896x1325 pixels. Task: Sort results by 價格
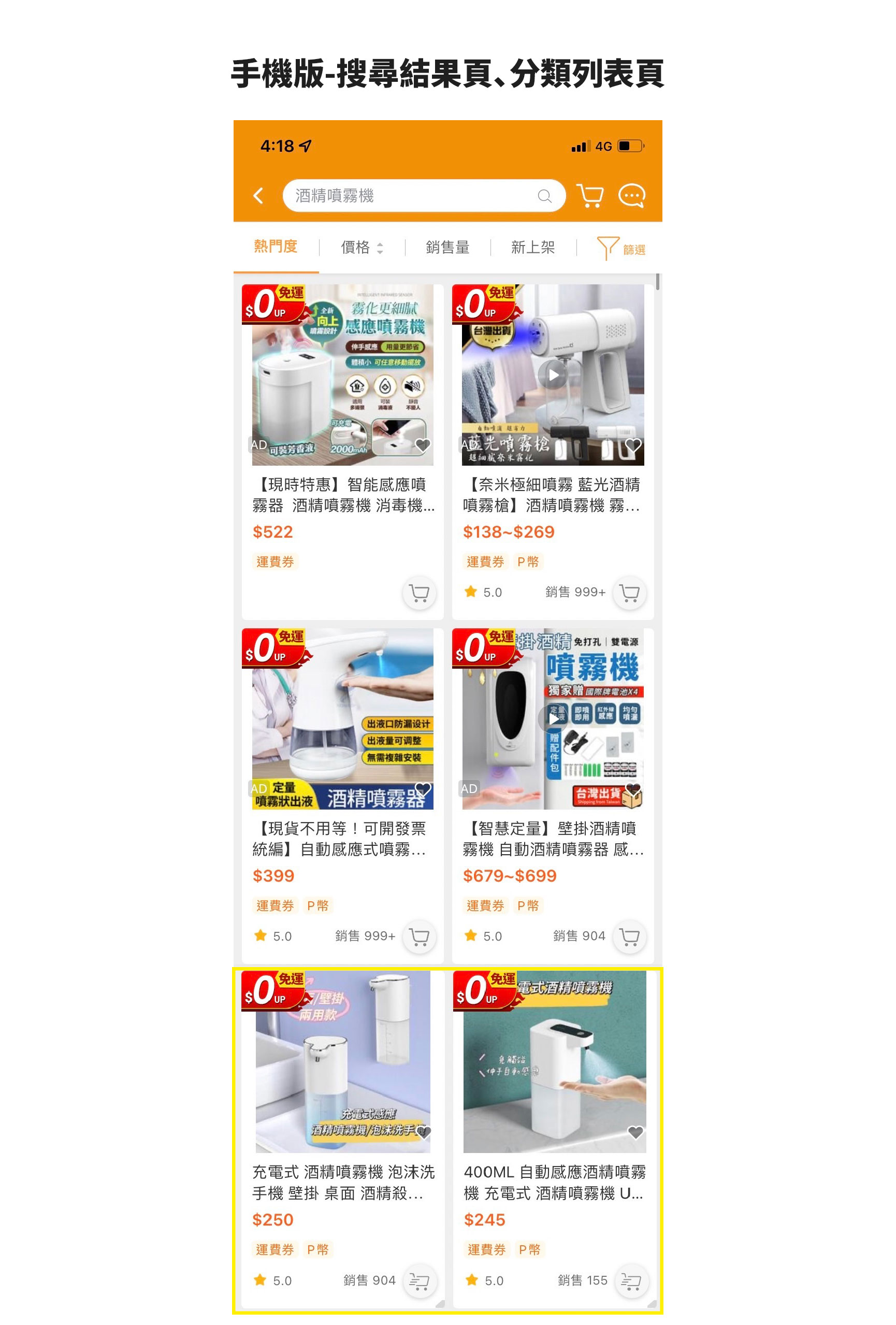coord(362,248)
